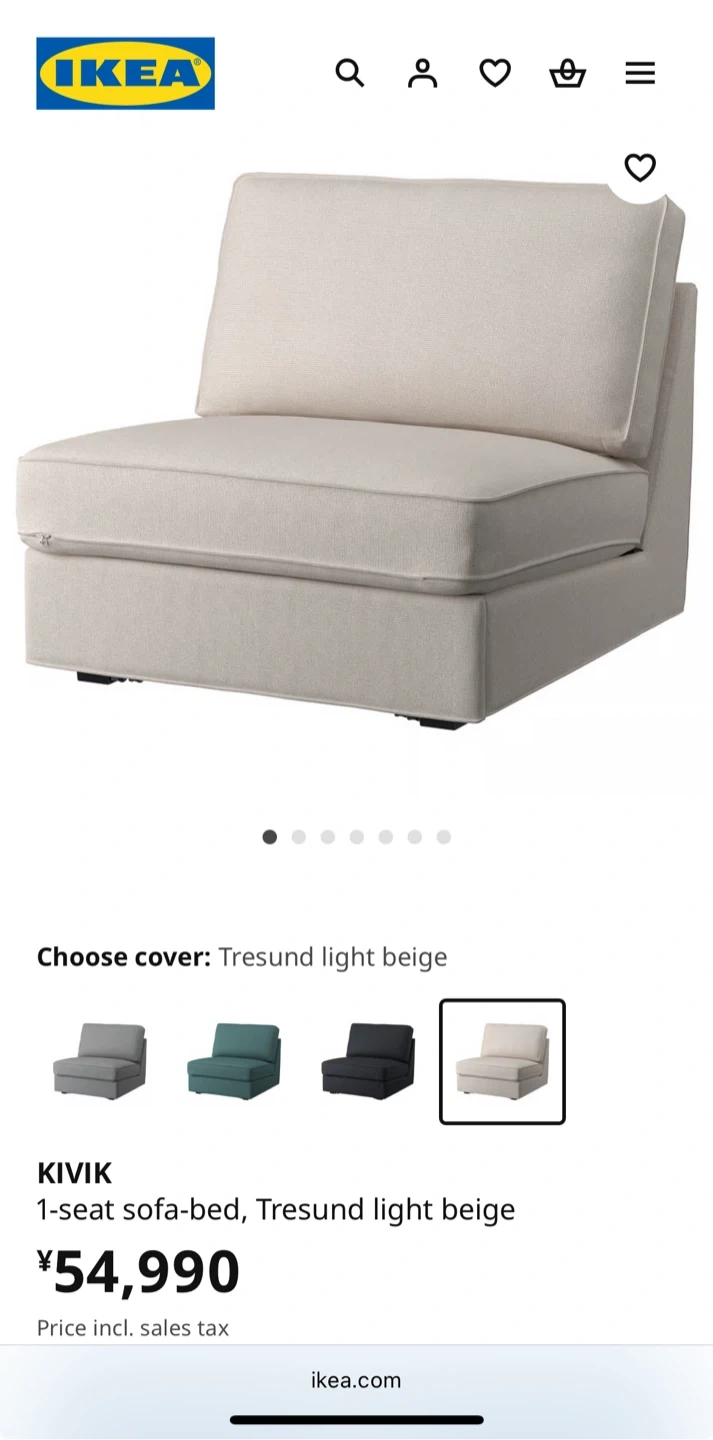The image size is (713, 1440).
Task: Select the Tresund light beige cover
Action: click(502, 1061)
